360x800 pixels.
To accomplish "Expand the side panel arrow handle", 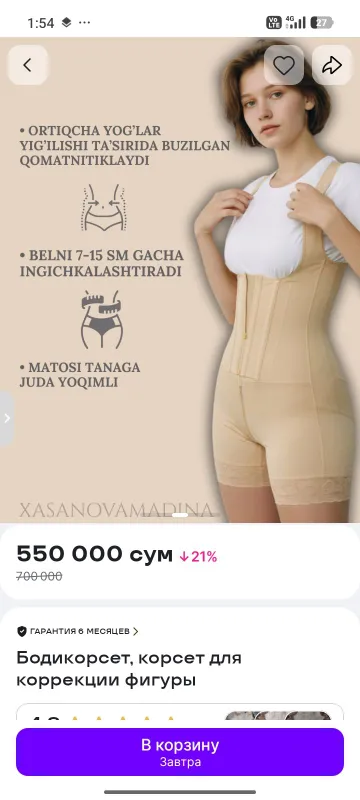I will (x=7, y=418).
